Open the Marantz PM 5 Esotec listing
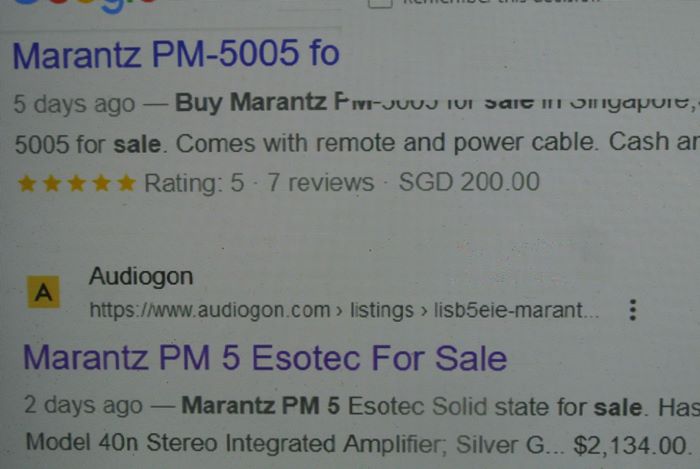700x469 pixels. coord(264,357)
